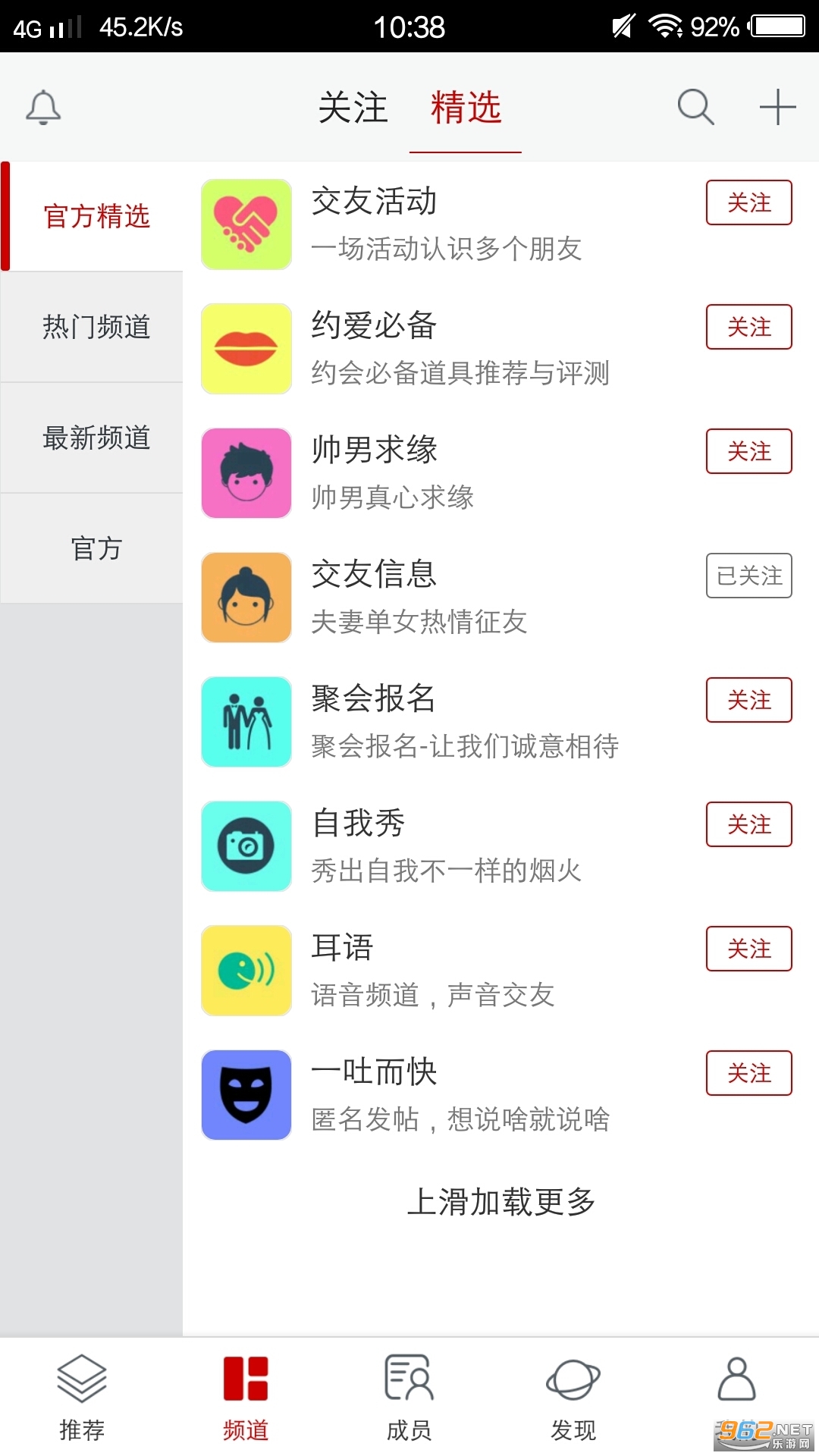
Task: Follow the 聚会报名 channel
Action: [748, 700]
